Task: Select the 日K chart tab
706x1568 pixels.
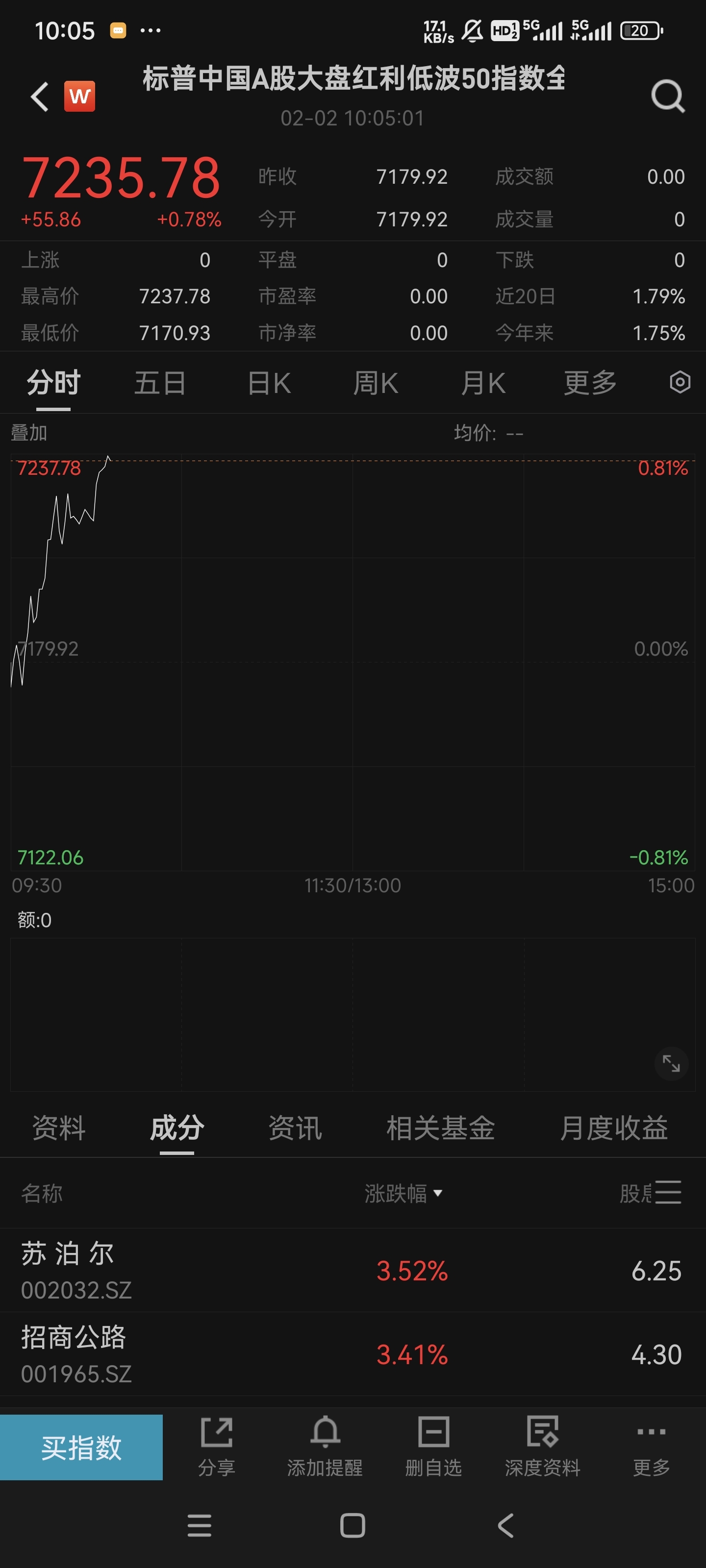Action: [x=269, y=384]
